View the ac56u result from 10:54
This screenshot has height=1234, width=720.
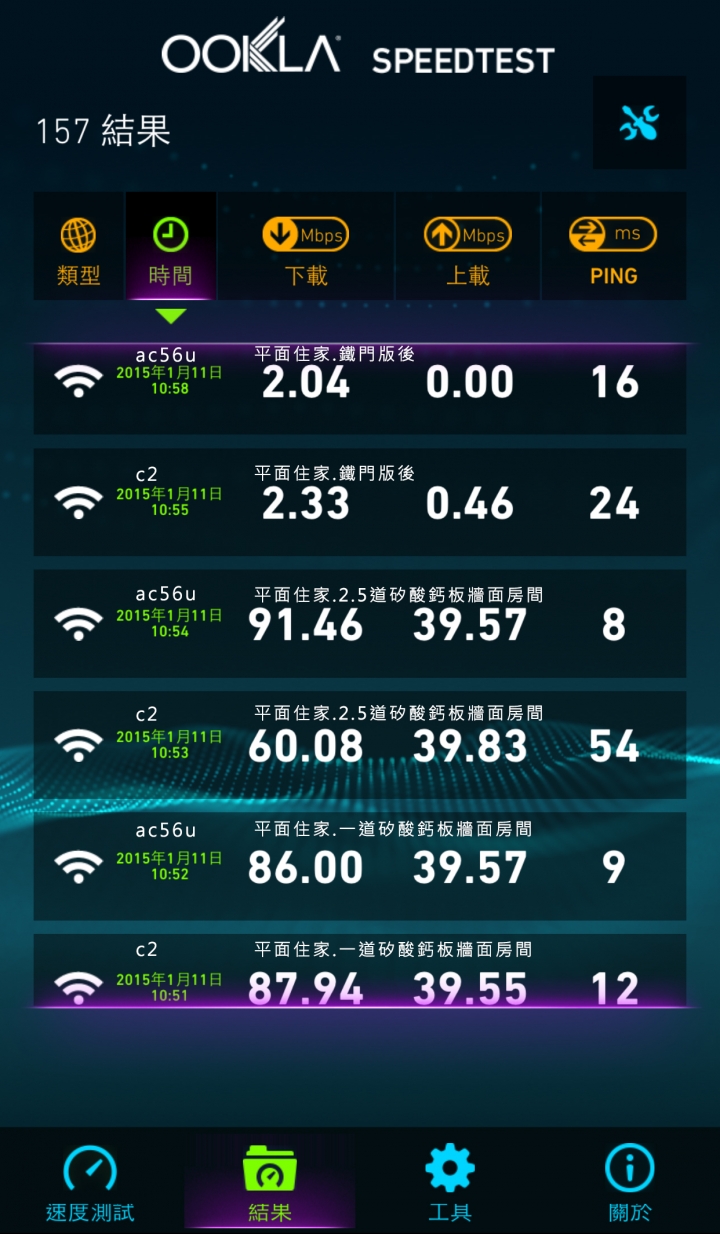point(360,623)
